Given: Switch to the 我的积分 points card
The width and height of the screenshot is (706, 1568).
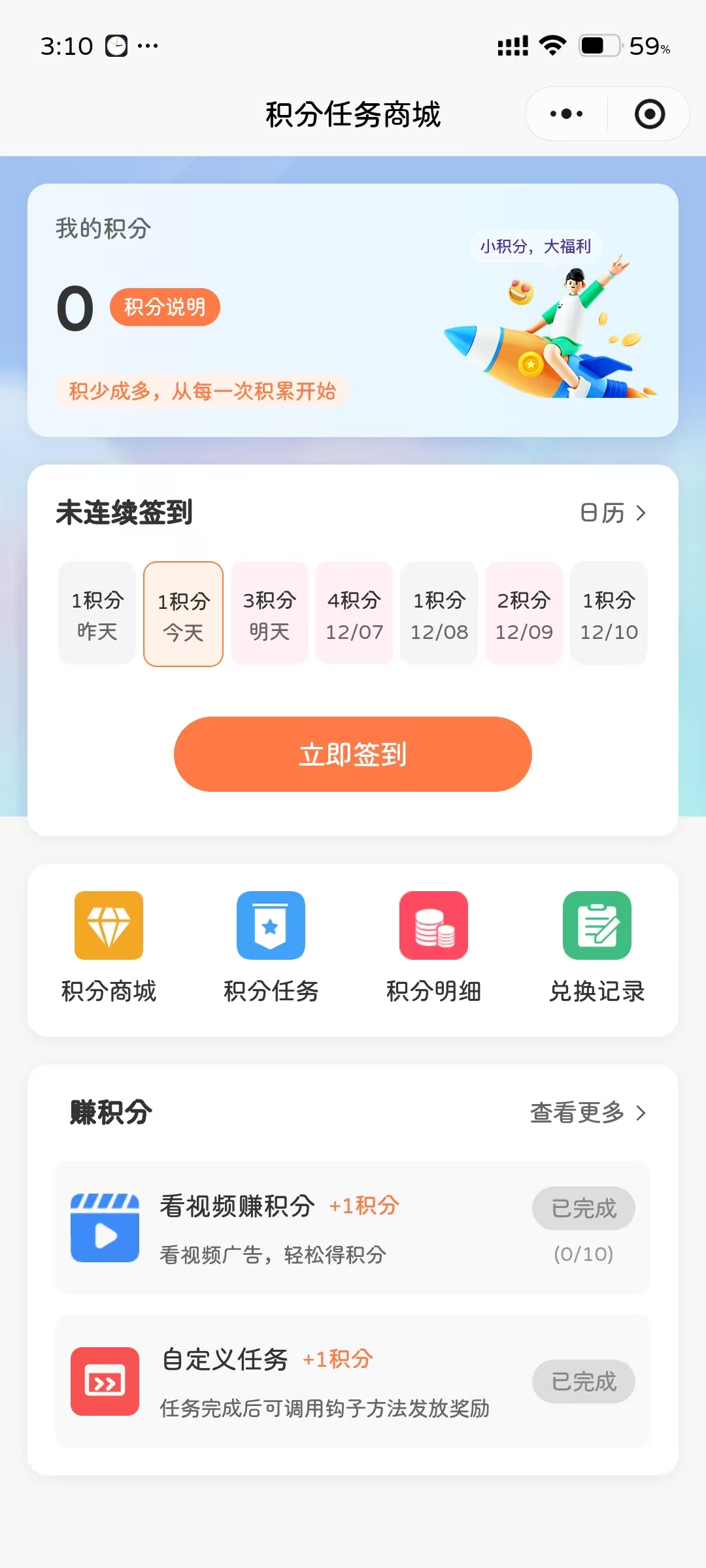Looking at the screenshot, I should tap(103, 228).
